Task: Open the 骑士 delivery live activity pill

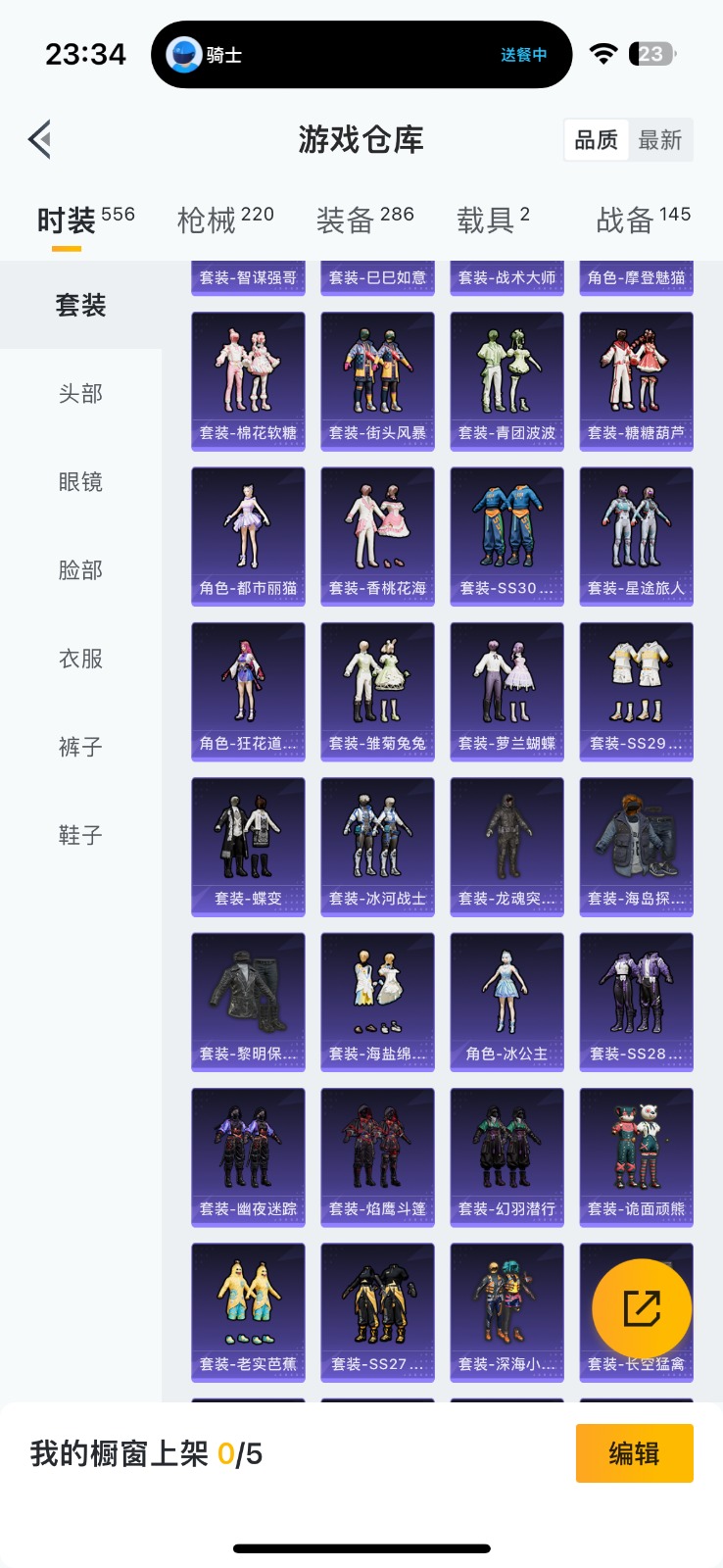Action: [361, 55]
